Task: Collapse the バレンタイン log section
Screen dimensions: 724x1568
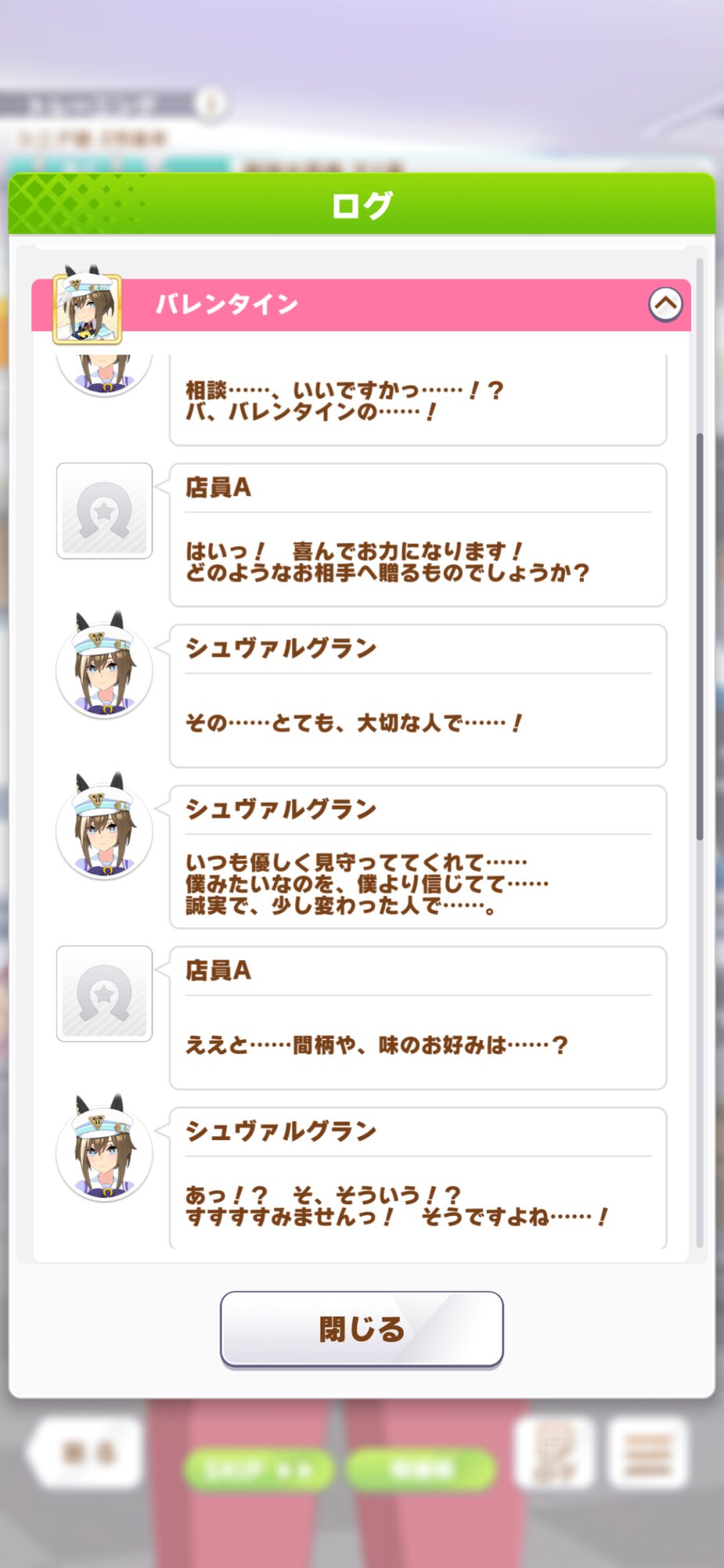Action: (x=665, y=303)
